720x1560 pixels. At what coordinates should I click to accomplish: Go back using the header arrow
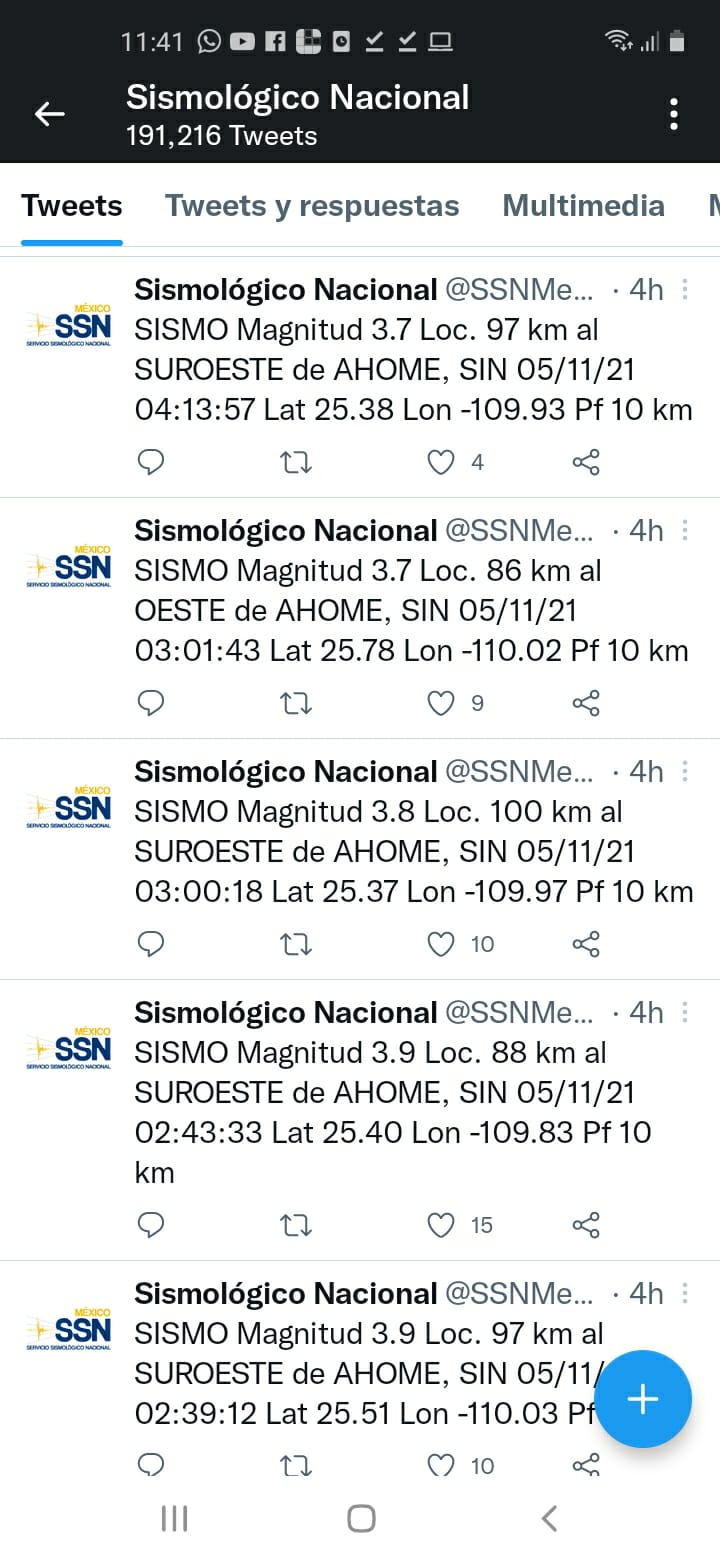49,114
